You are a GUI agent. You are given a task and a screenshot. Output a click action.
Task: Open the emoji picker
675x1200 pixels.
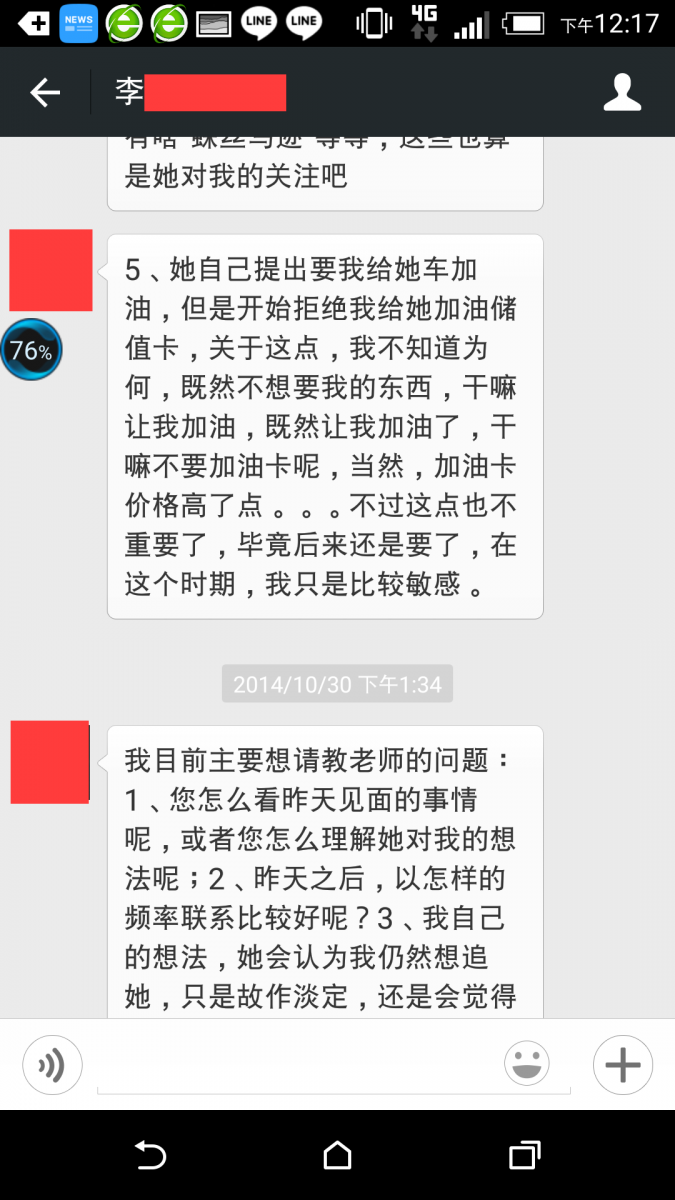[527, 1064]
